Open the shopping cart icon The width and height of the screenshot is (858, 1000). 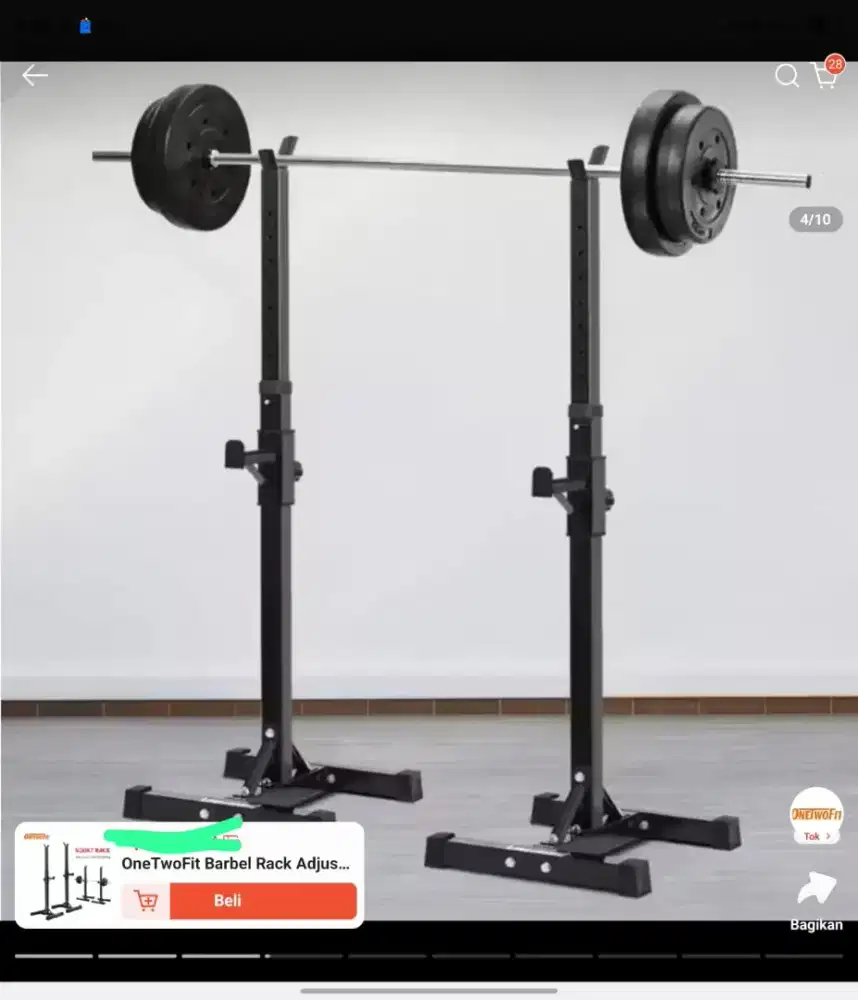click(823, 78)
